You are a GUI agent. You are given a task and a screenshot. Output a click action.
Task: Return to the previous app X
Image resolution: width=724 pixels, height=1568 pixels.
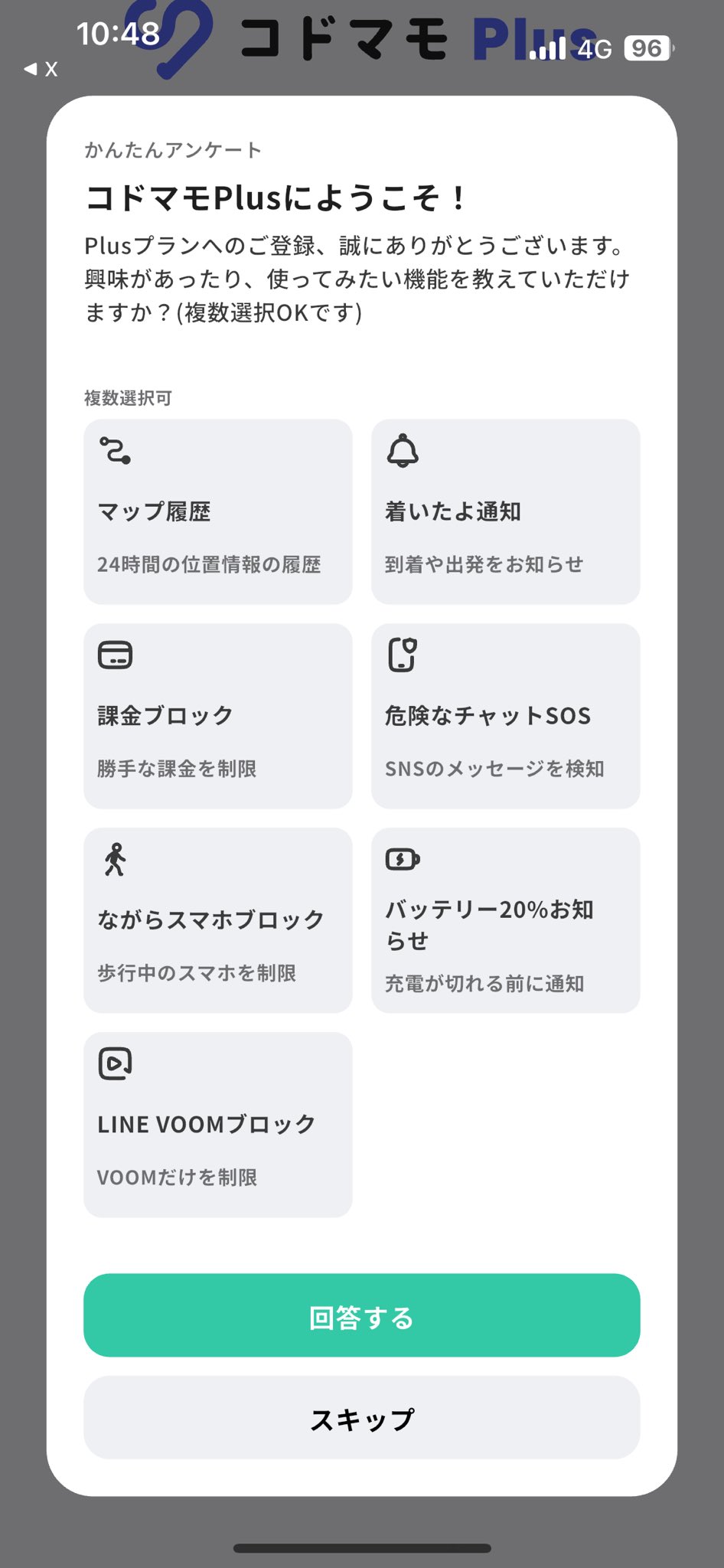(41, 70)
